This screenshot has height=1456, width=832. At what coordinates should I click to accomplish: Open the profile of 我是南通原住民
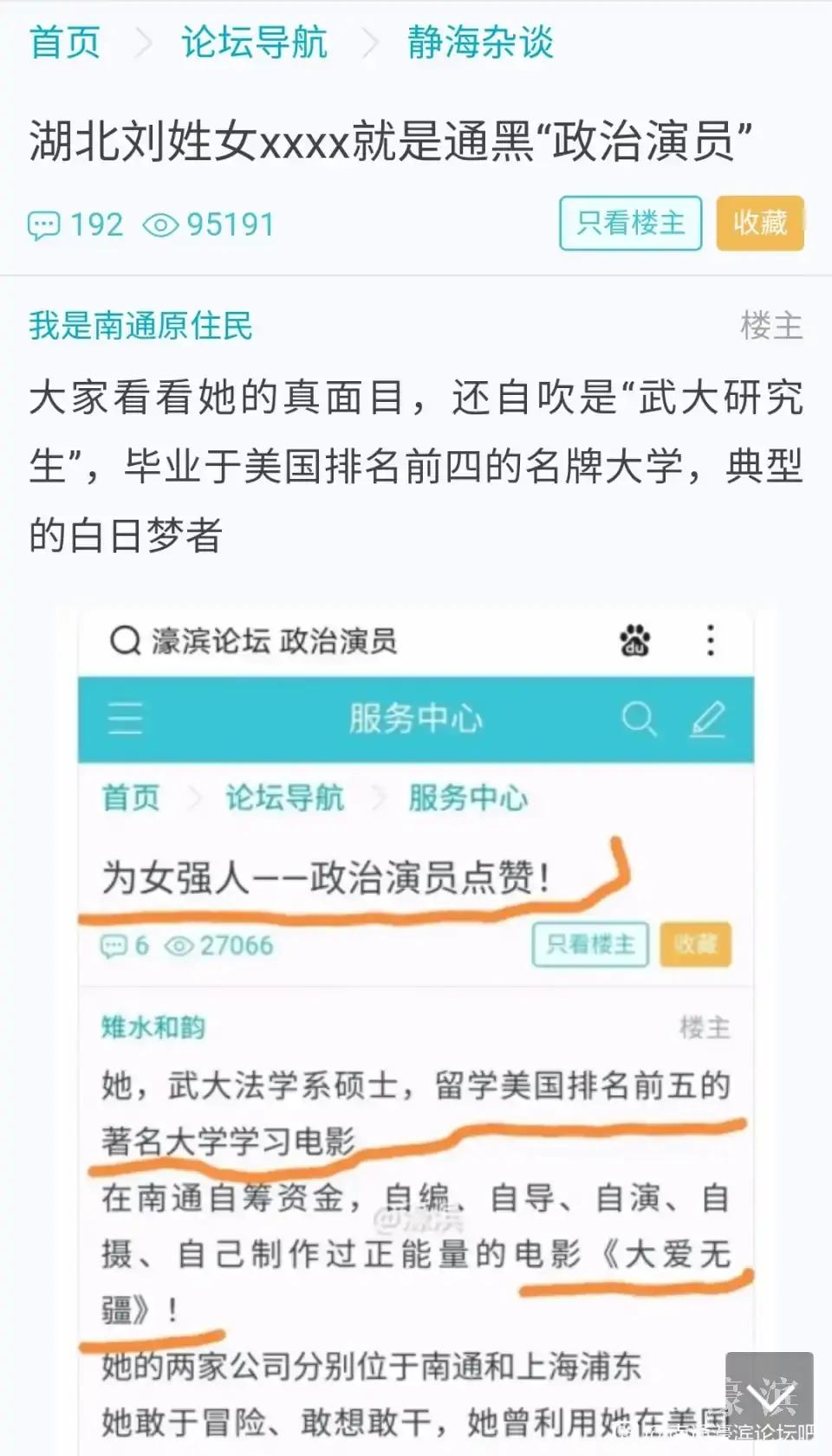pos(140,327)
